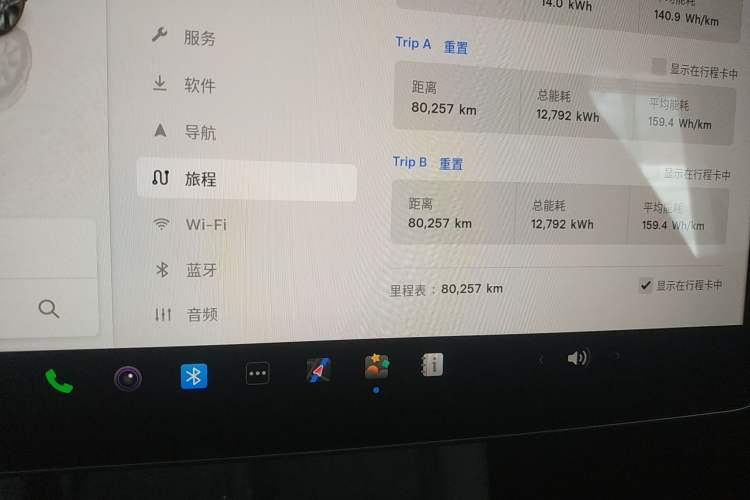This screenshot has height=500, width=750.
Task: Go to 导航 (Navigation) settings
Action: (199, 132)
